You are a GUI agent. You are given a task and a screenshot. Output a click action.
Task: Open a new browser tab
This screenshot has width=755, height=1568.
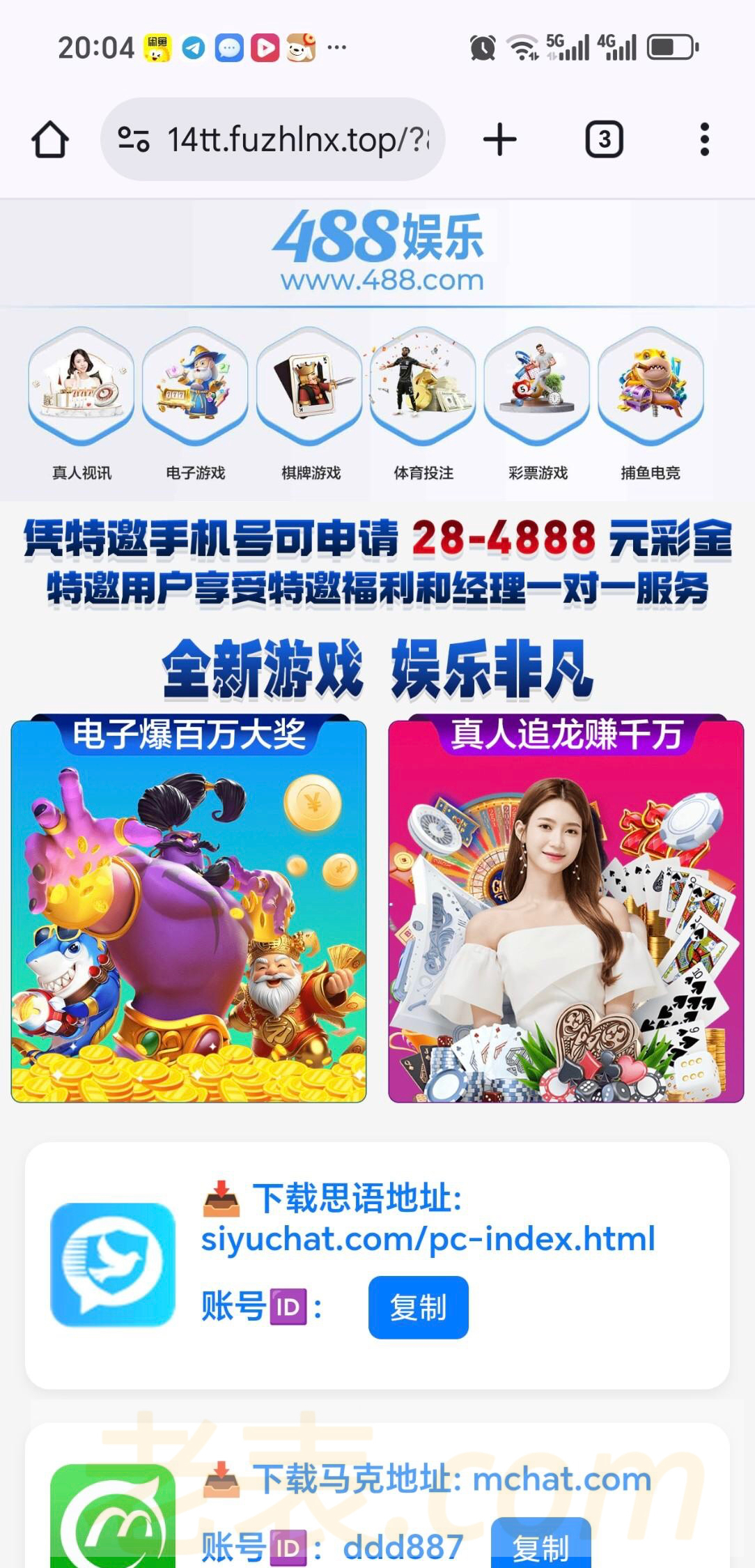point(499,139)
